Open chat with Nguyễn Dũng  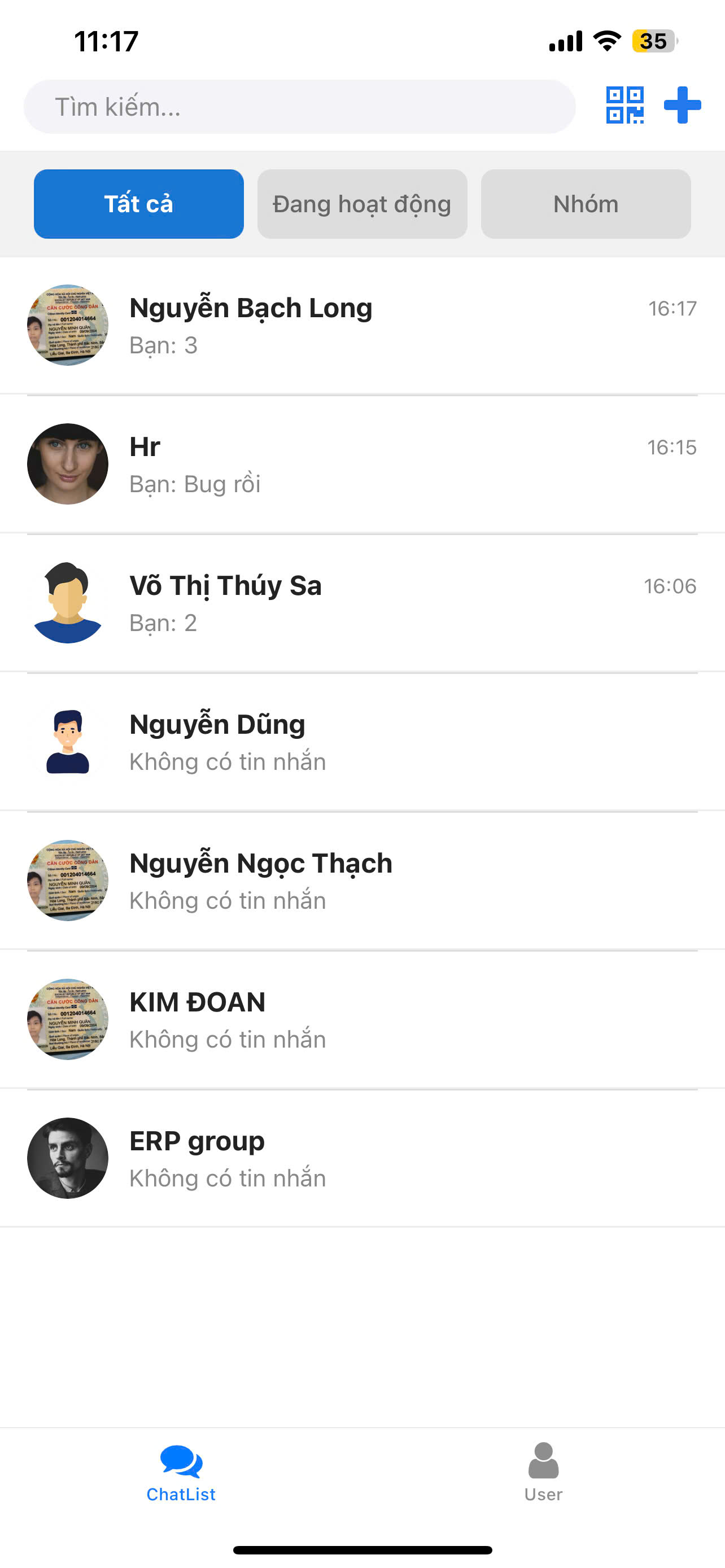[x=362, y=742]
